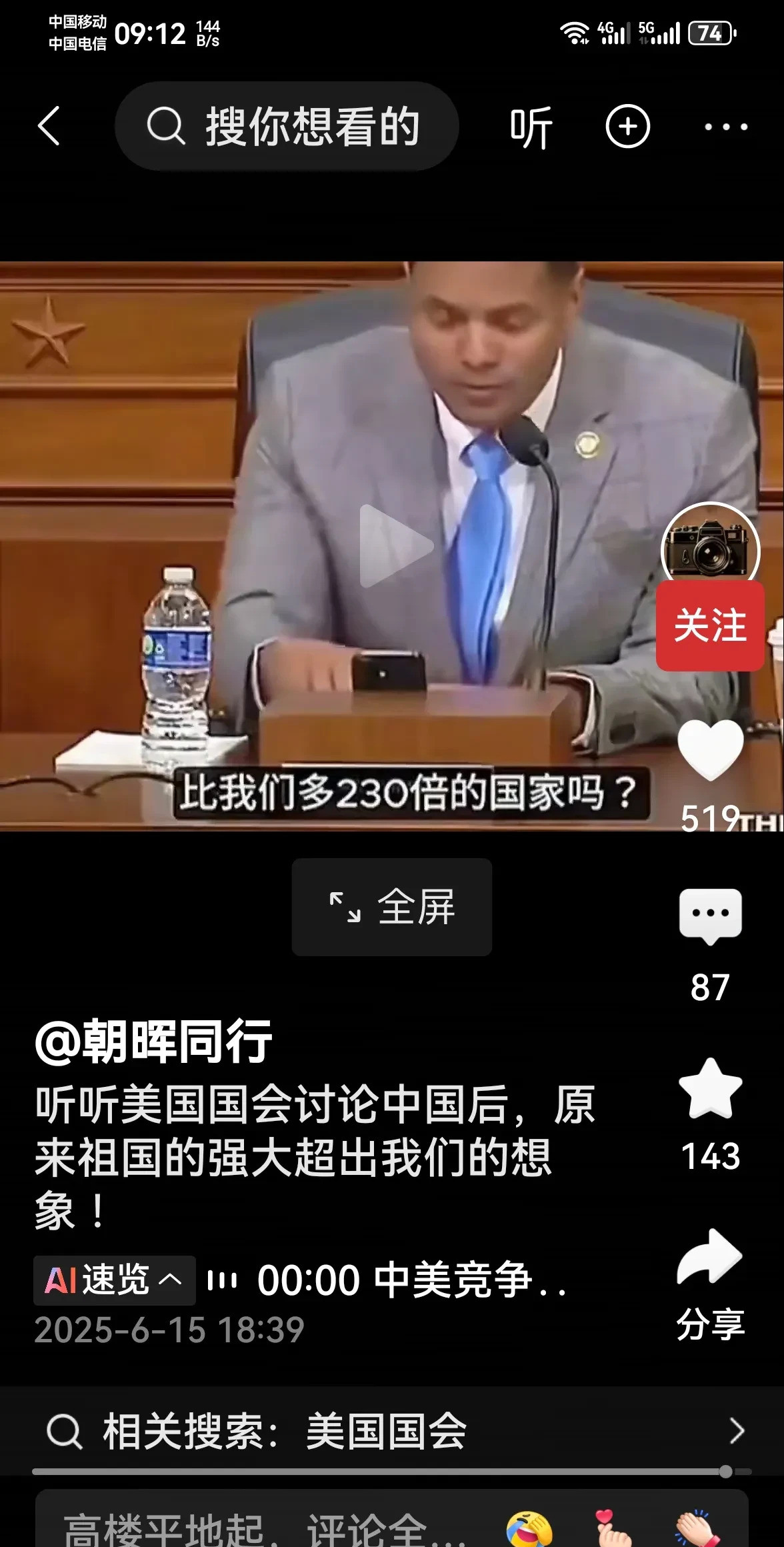The image size is (784, 1547).
Task: Tap the video progress bar
Action: point(392,1472)
